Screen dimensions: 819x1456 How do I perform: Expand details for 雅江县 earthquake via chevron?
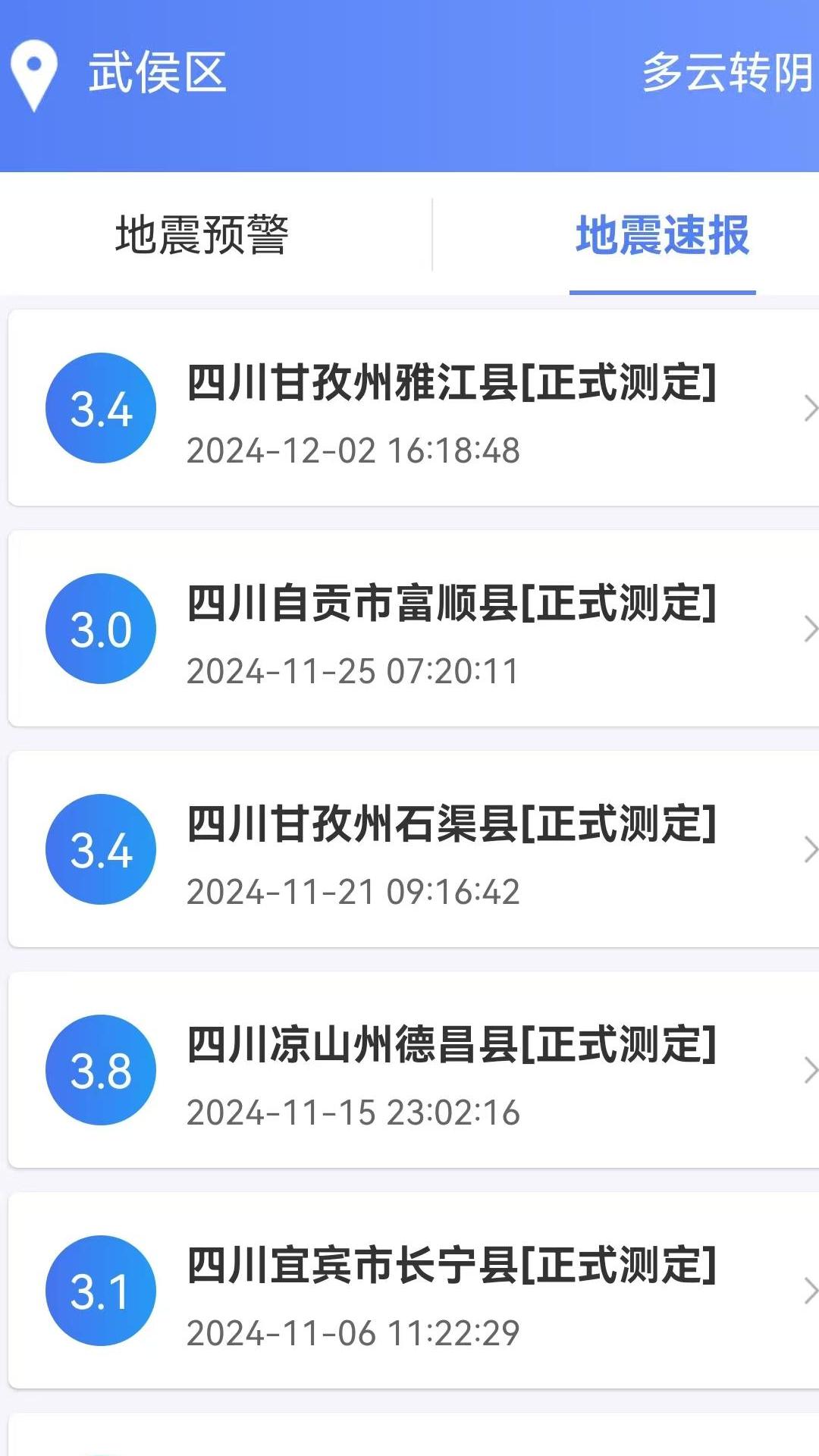[x=812, y=408]
